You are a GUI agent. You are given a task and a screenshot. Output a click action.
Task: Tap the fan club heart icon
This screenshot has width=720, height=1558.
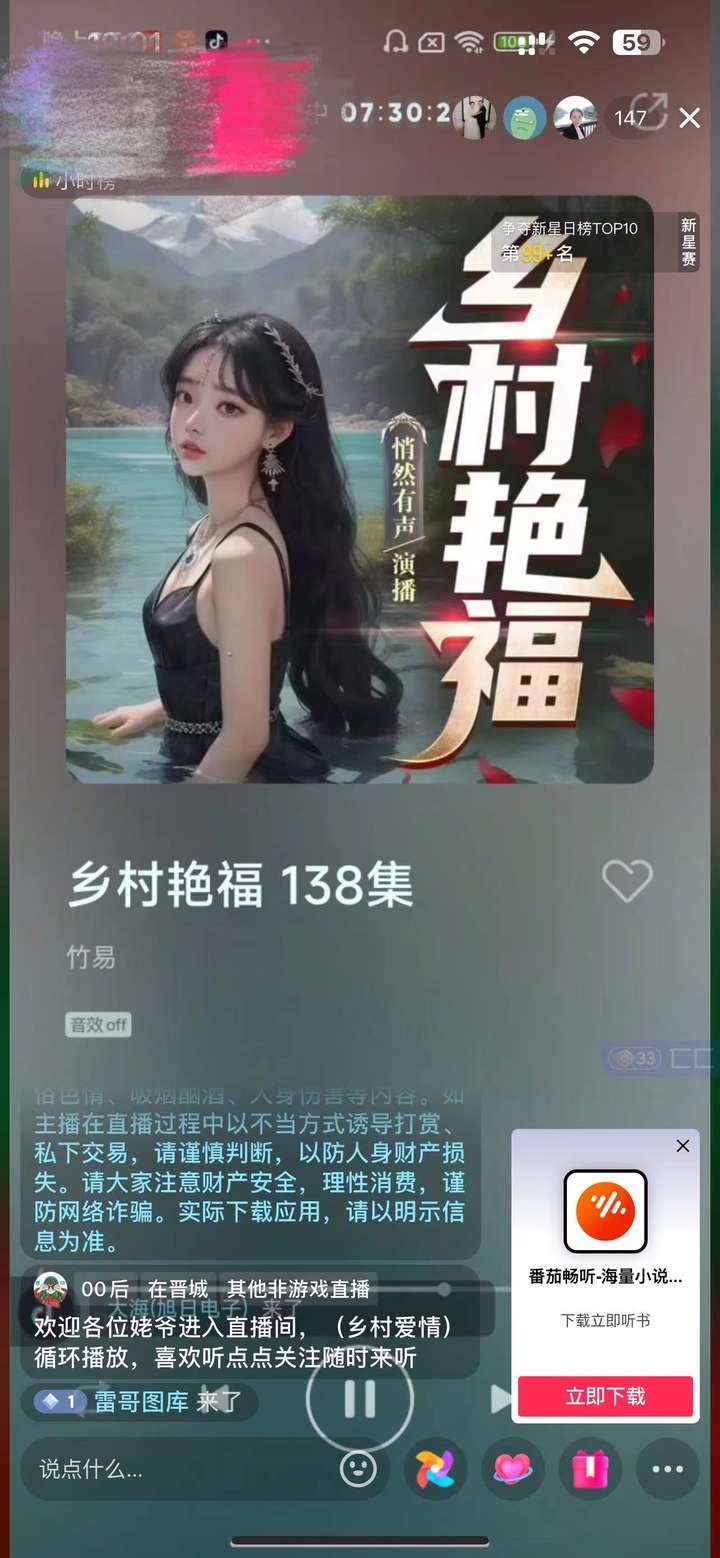[512, 1470]
